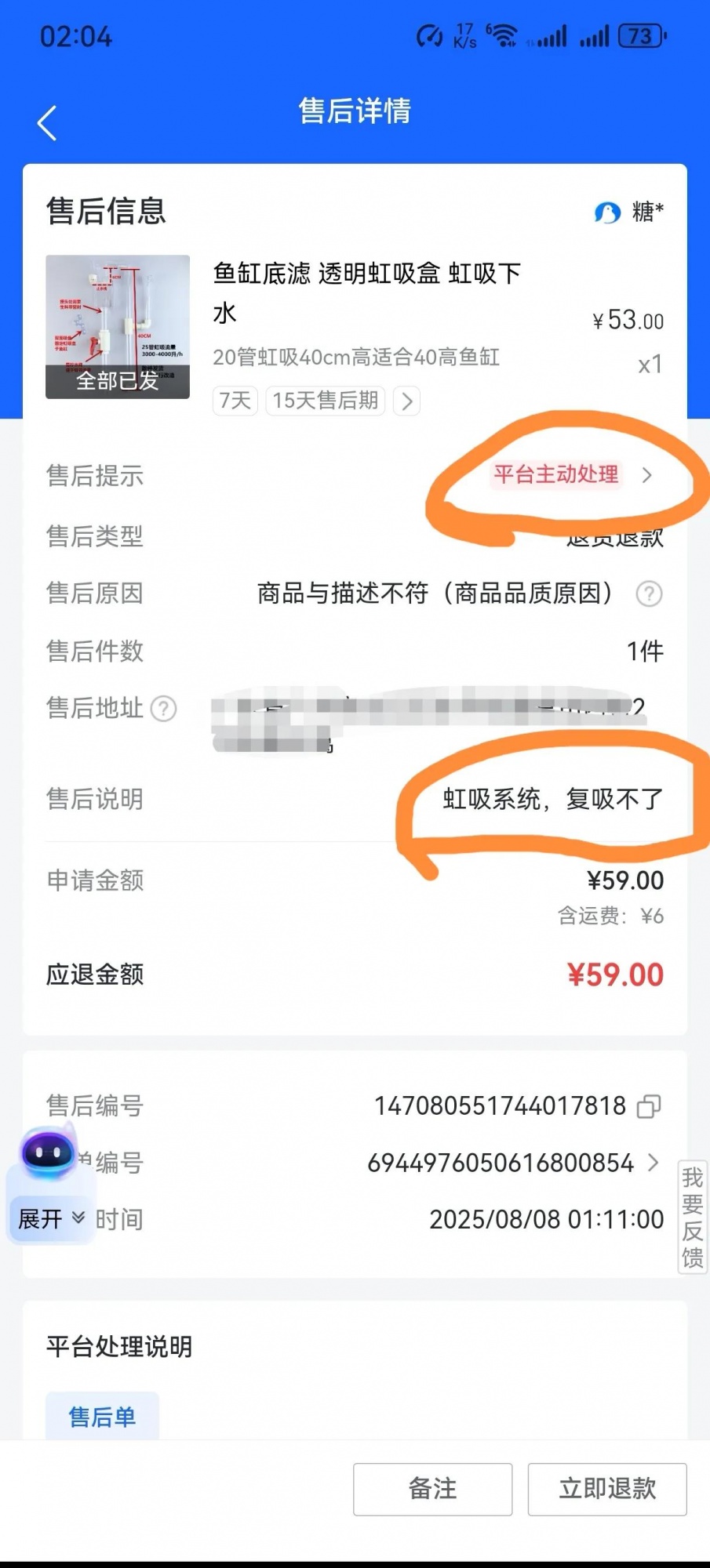Show help for 售后原因
The width and height of the screenshot is (710, 1568).
coord(649,594)
